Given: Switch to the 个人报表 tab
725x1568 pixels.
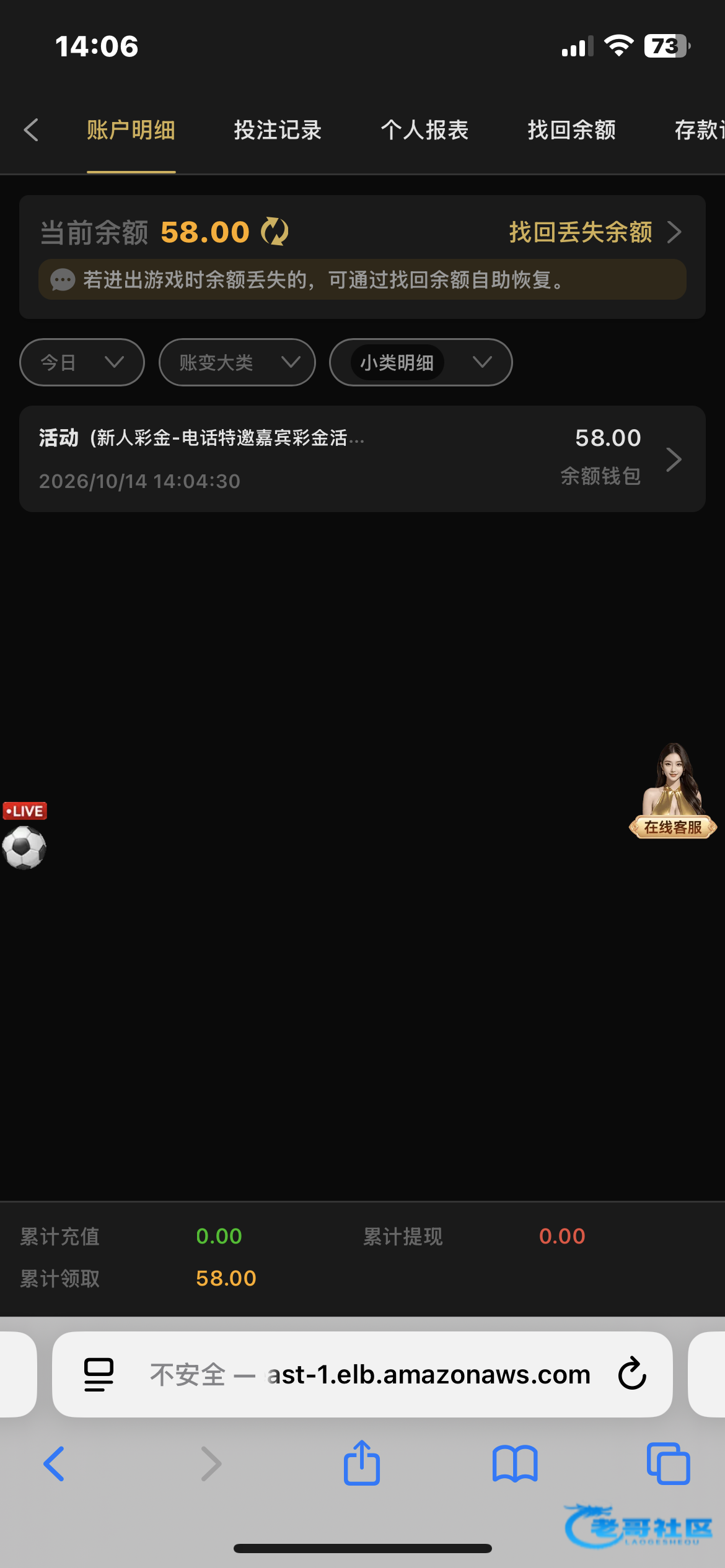Looking at the screenshot, I should 424,130.
